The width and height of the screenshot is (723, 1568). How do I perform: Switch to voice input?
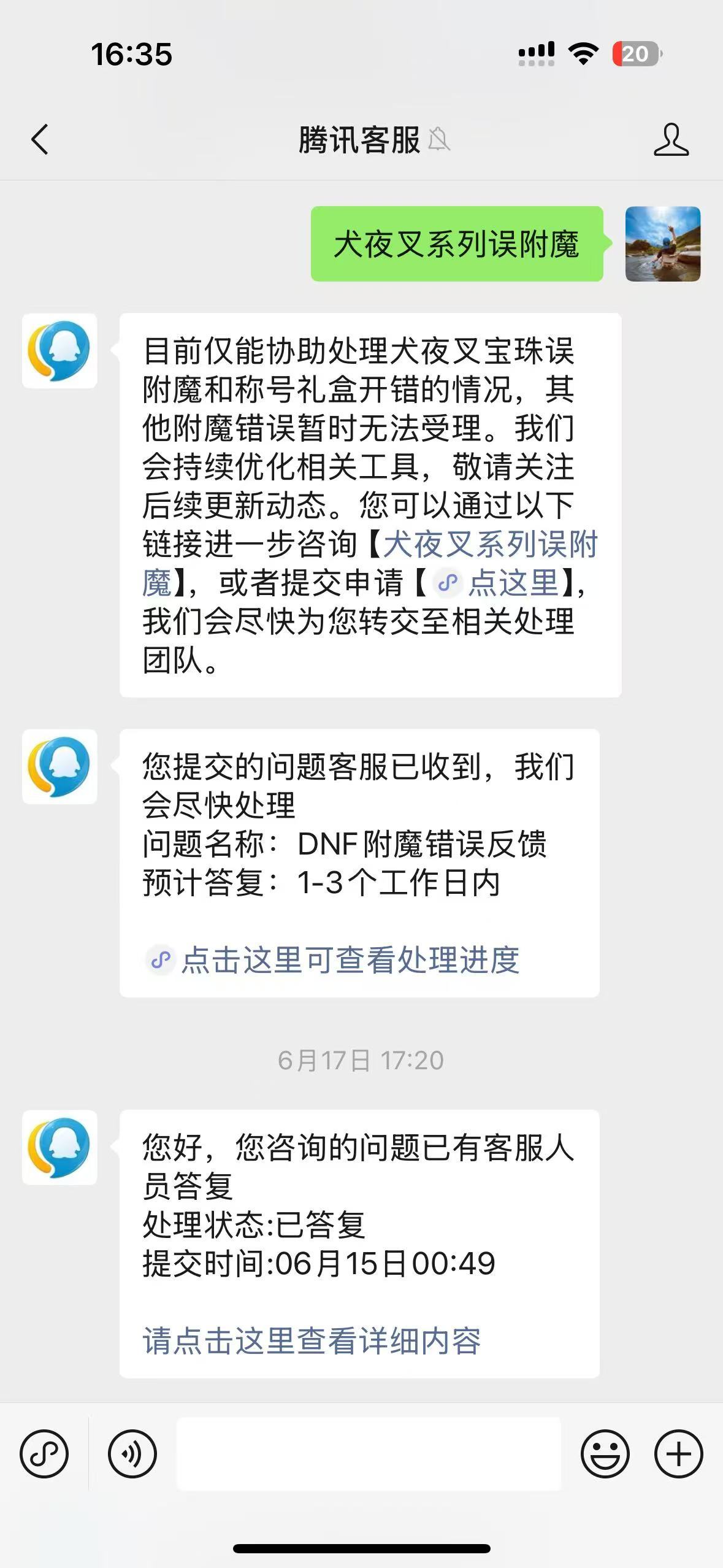(x=132, y=1454)
